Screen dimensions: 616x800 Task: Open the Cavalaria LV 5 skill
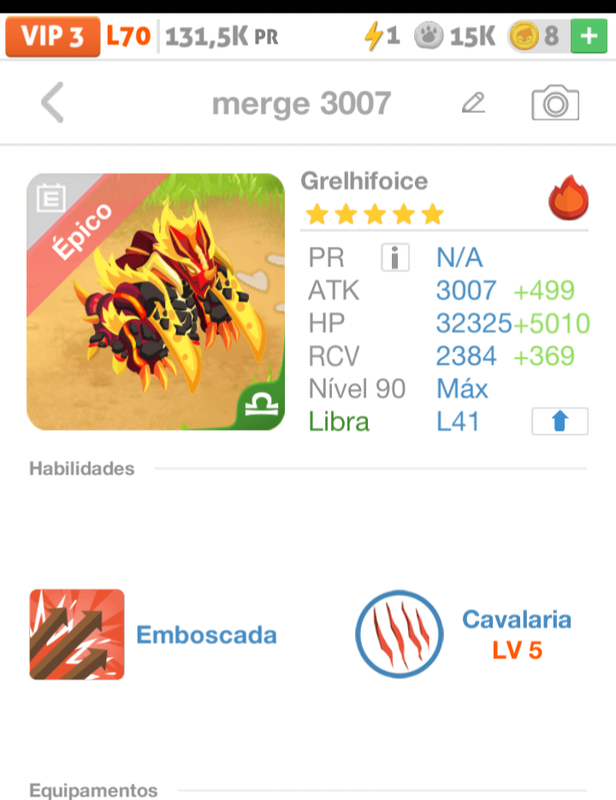pos(400,635)
